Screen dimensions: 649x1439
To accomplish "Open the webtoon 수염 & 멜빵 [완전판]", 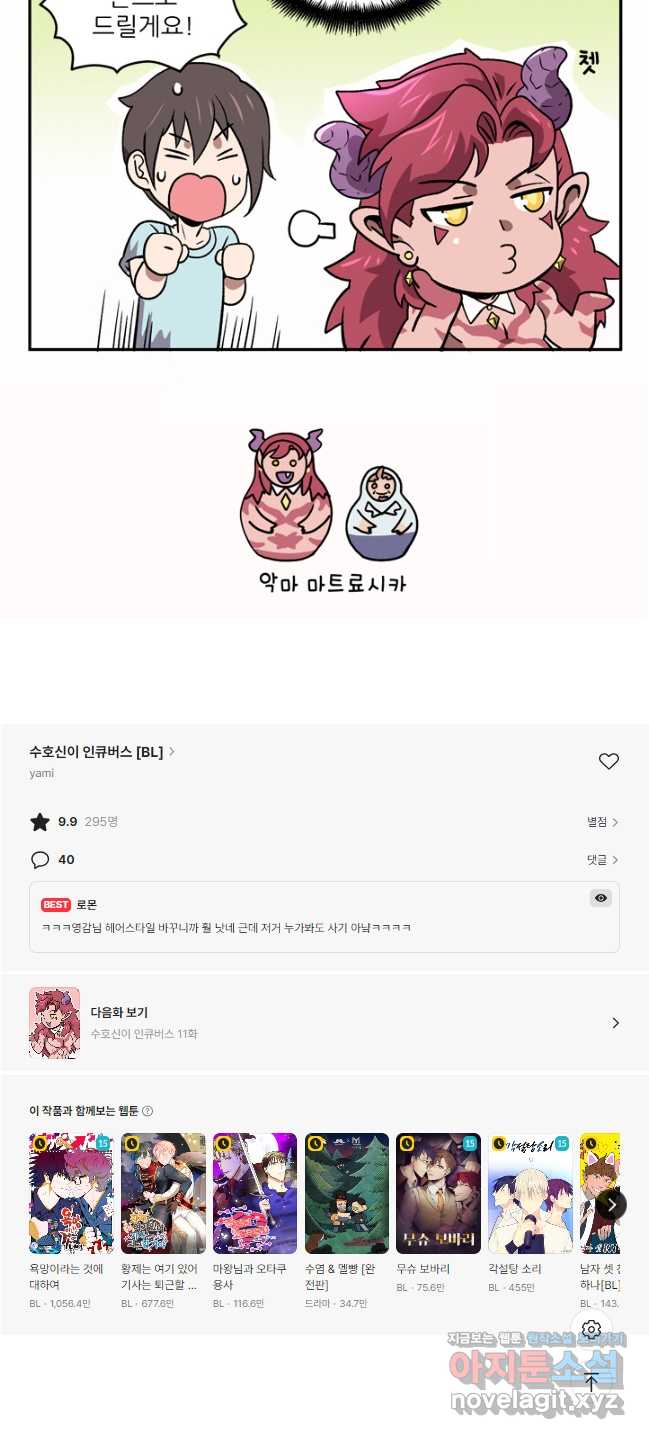I will click(x=346, y=1193).
